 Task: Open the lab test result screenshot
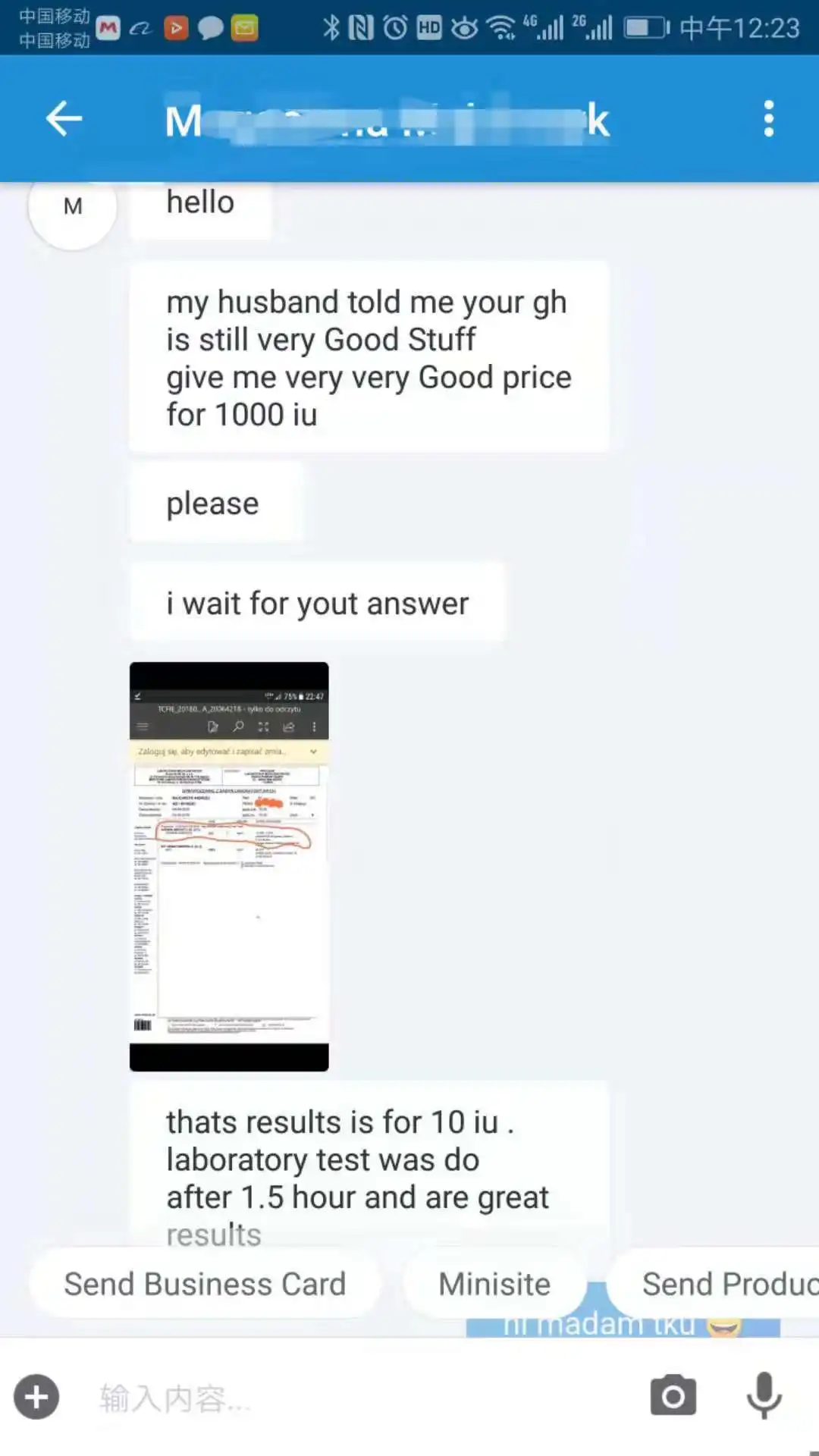tap(228, 864)
